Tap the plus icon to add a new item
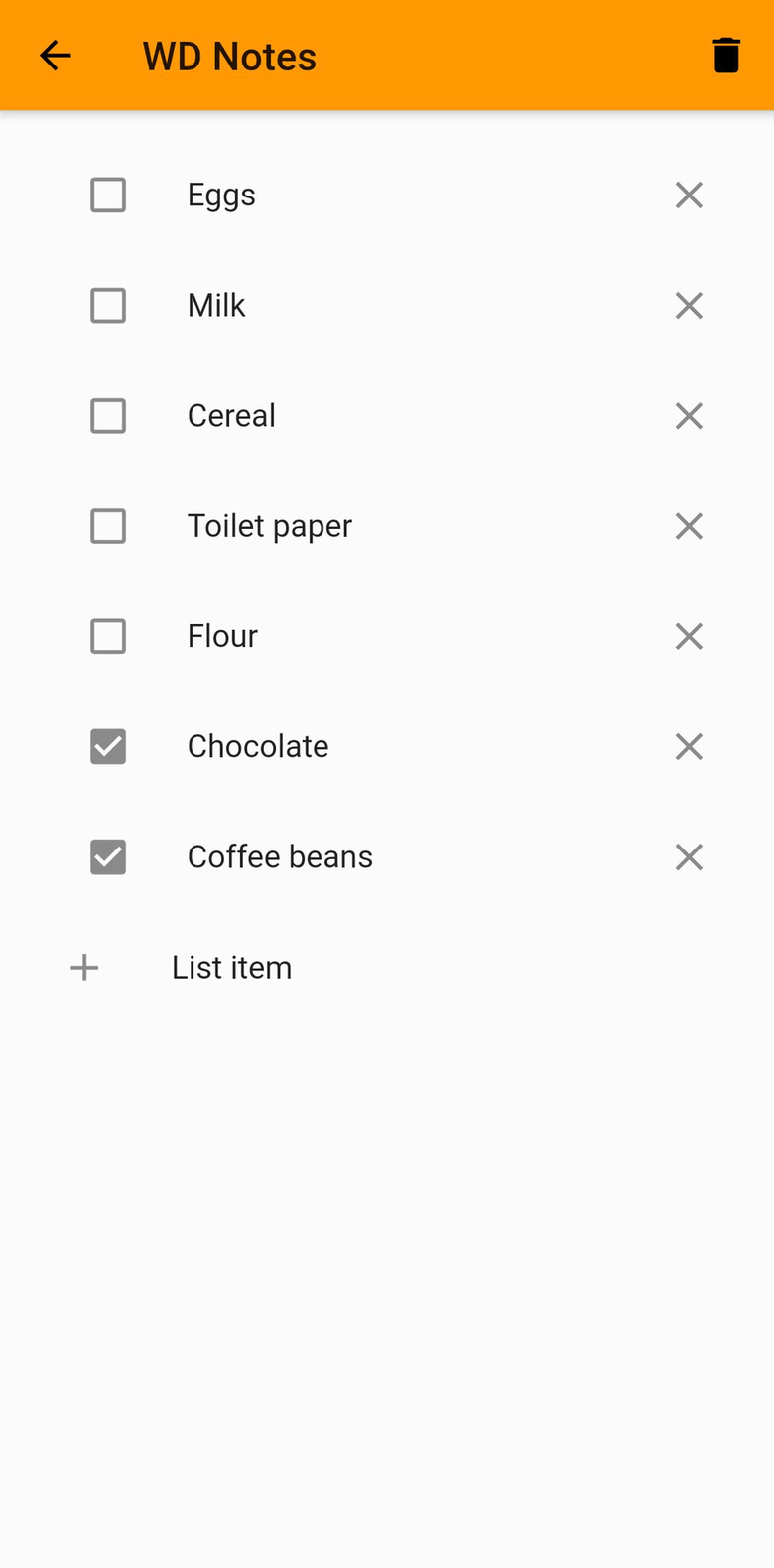Viewport: 774px width, 1568px height. (x=84, y=967)
